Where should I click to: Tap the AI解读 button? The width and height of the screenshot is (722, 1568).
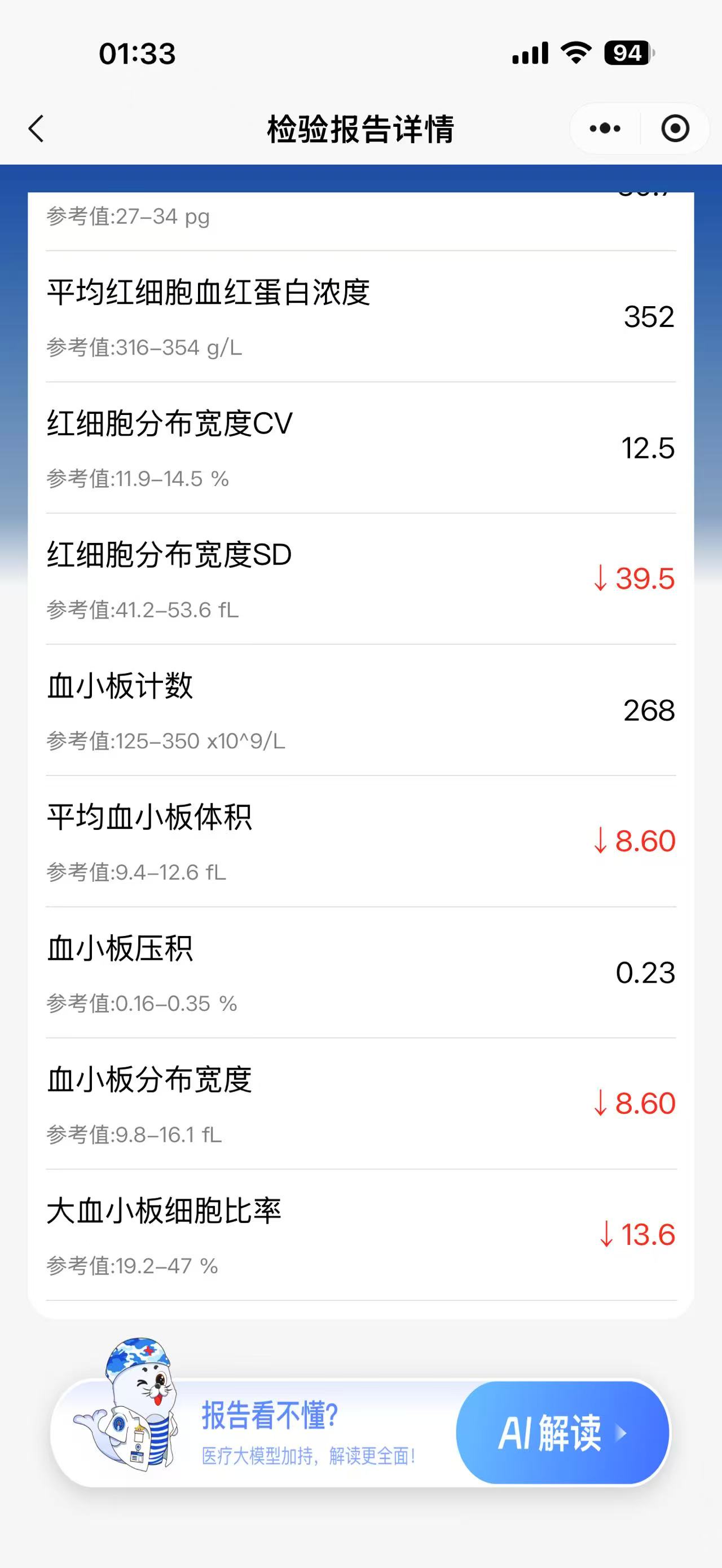562,1432
